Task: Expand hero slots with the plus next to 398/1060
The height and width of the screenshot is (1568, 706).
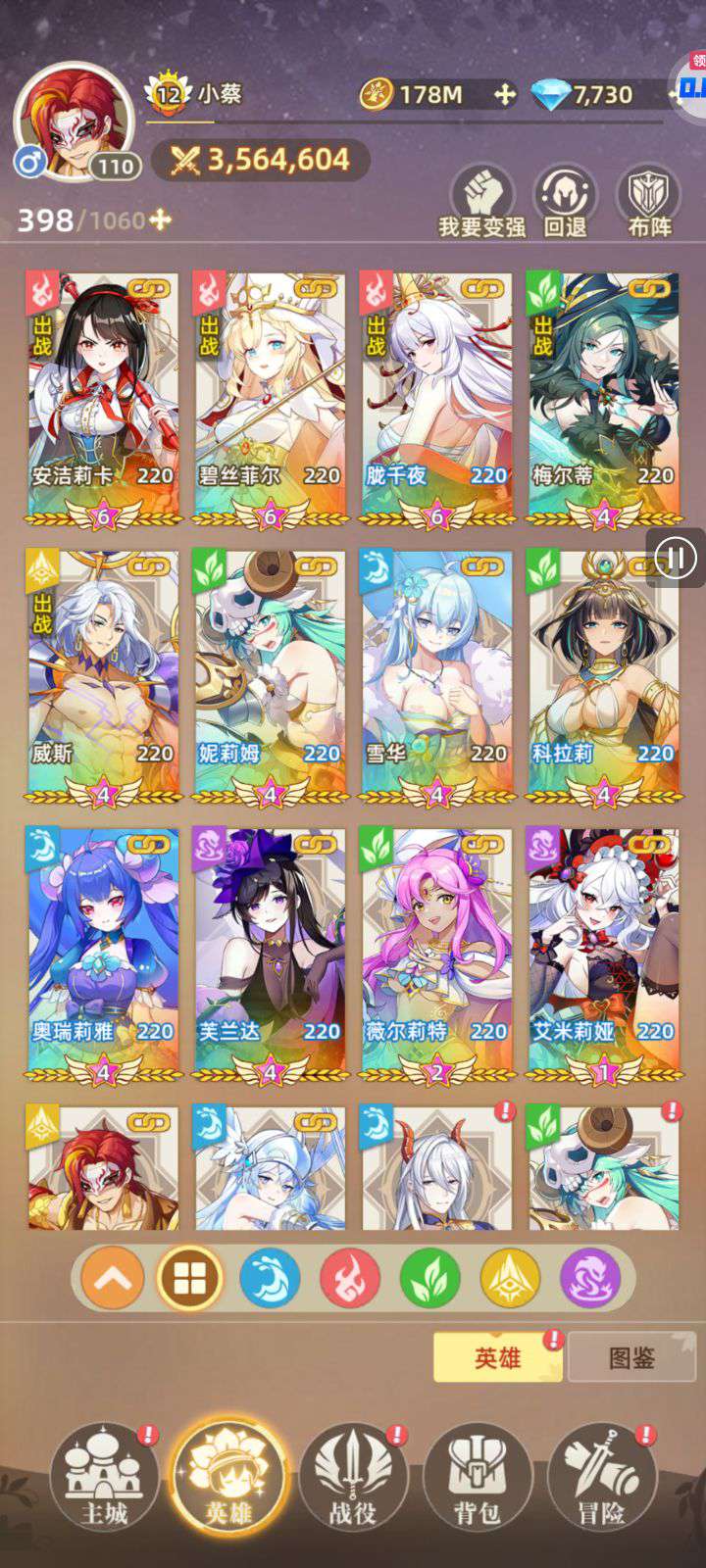Action: 160,220
